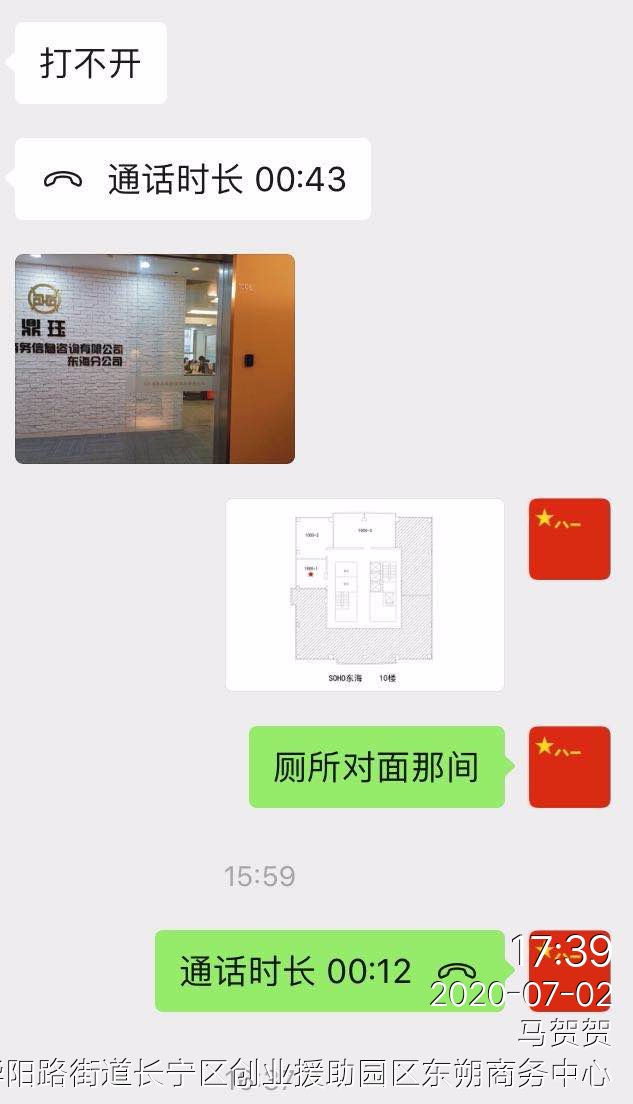This screenshot has width=633, height=1104.
Task: Open sender avatar beside the floor plan
Action: [x=569, y=539]
